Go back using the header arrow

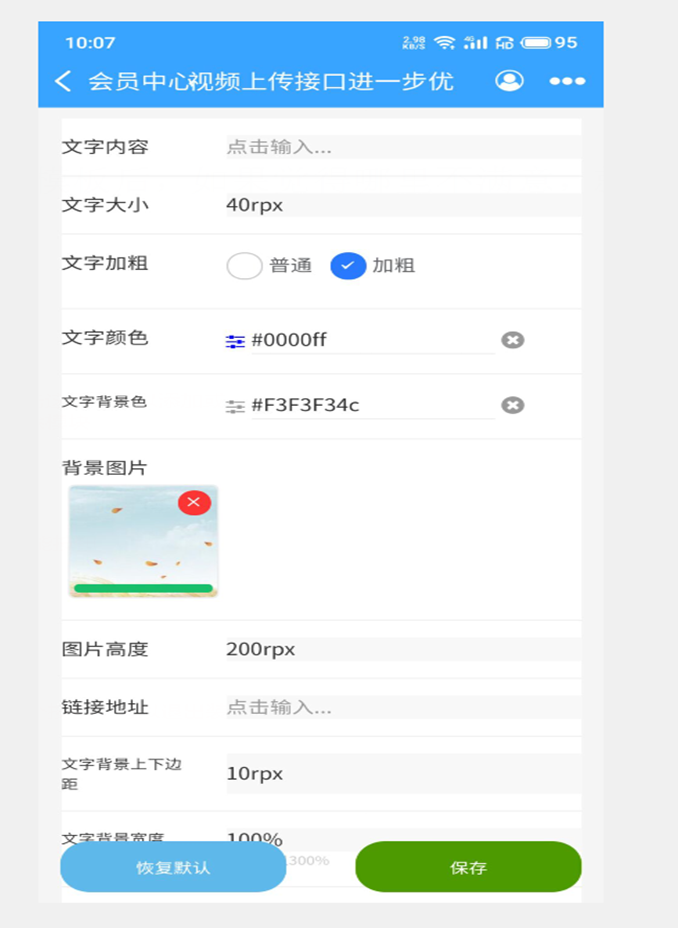63,81
